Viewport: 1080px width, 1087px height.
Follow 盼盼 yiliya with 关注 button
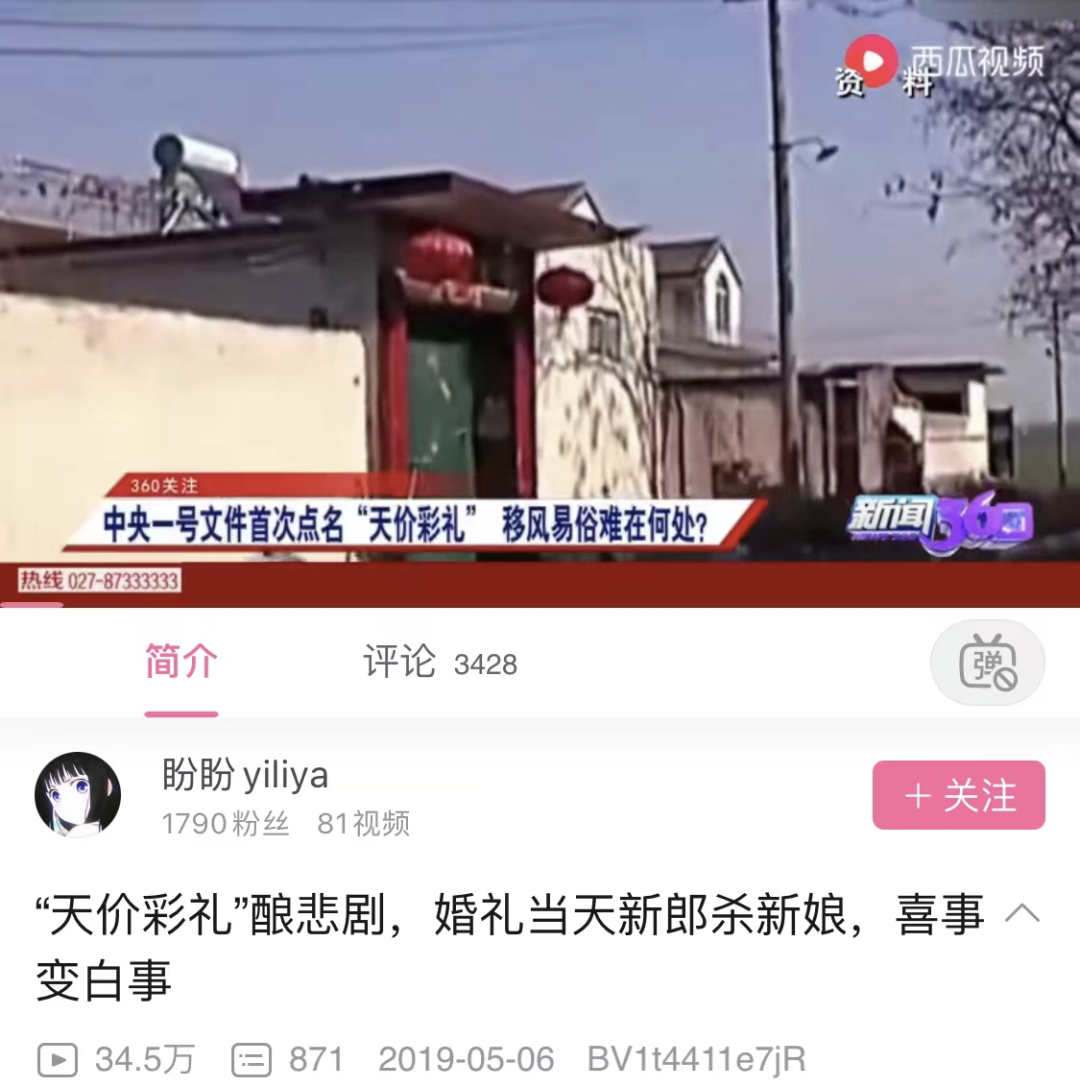(x=958, y=795)
